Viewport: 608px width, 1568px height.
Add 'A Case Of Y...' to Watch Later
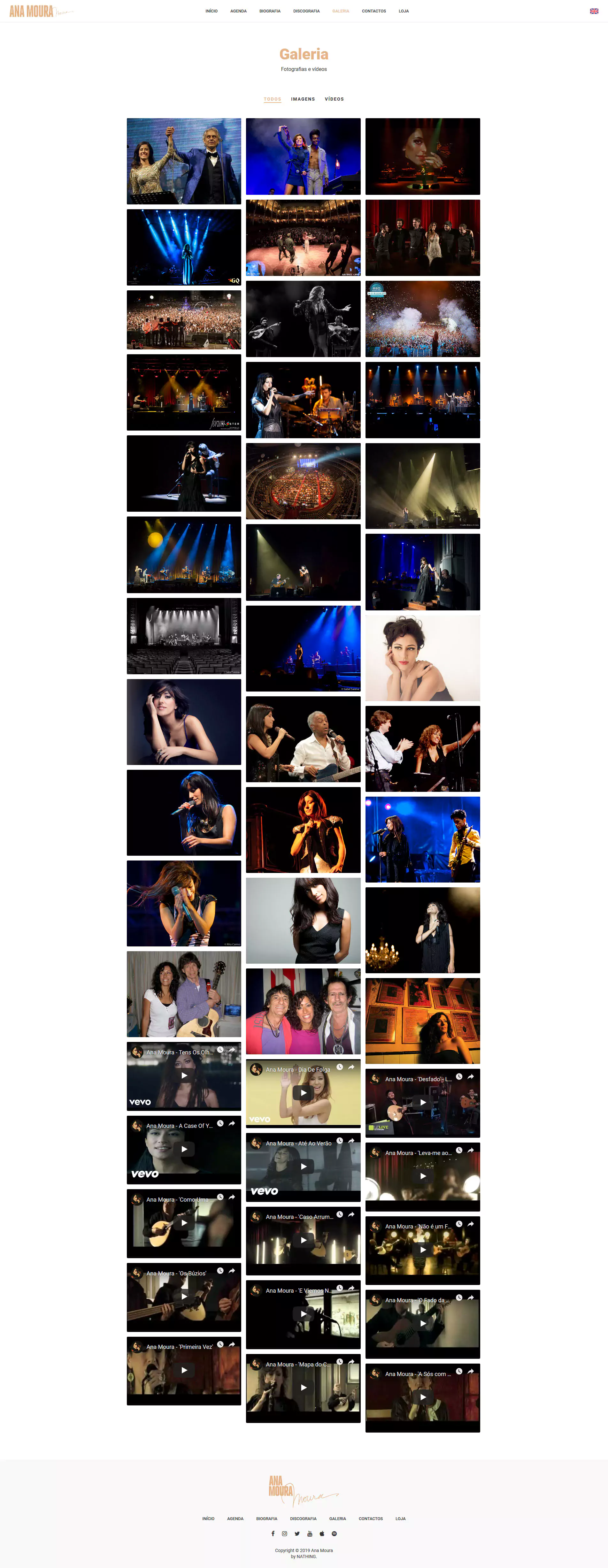[x=220, y=1124]
